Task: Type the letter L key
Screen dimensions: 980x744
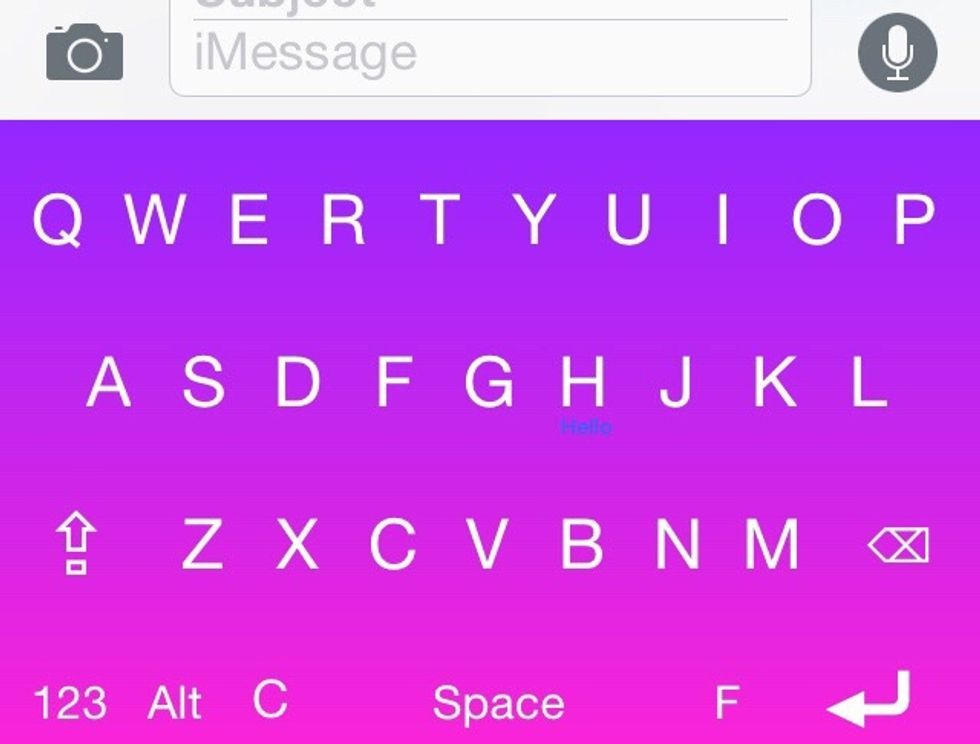Action: pyautogui.click(x=868, y=382)
